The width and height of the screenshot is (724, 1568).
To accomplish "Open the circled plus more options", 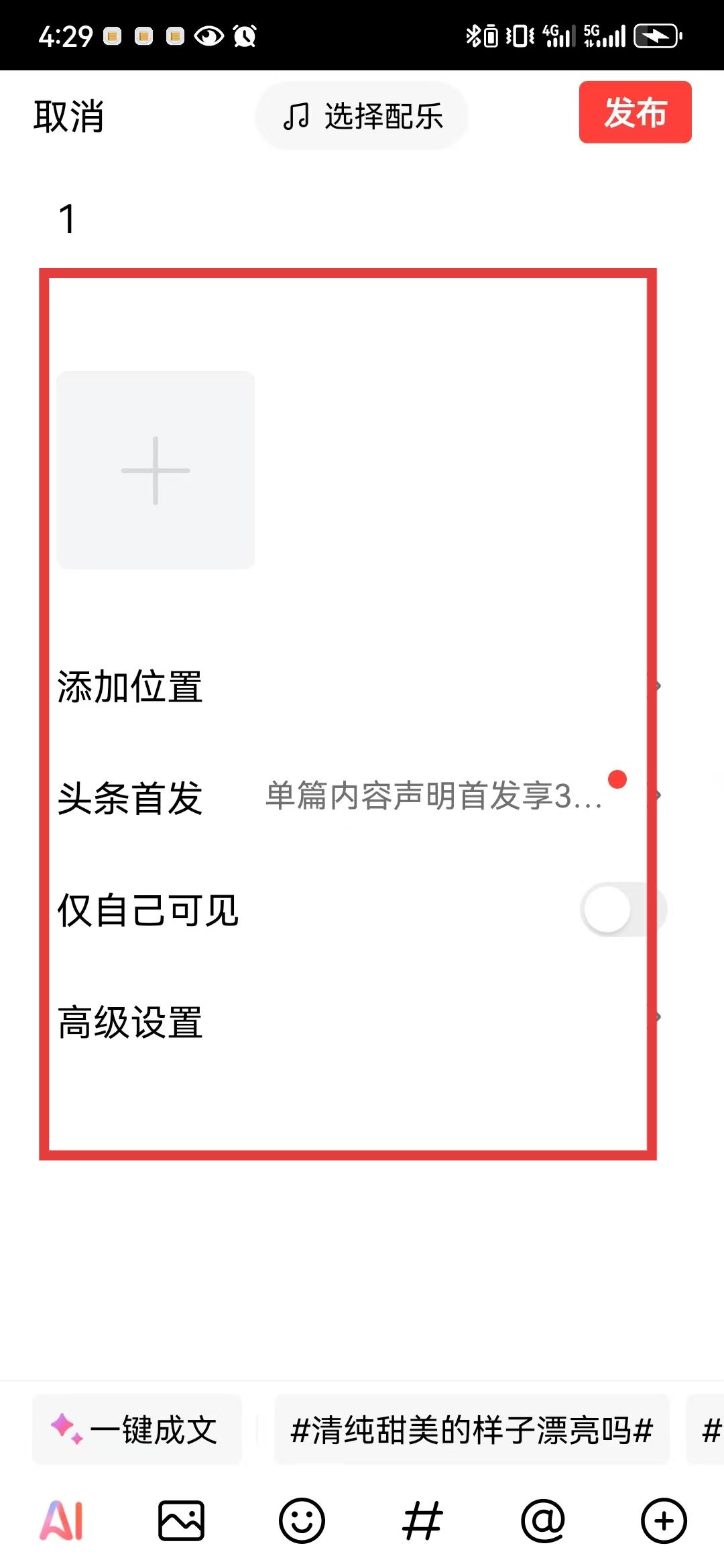I will 664,1520.
